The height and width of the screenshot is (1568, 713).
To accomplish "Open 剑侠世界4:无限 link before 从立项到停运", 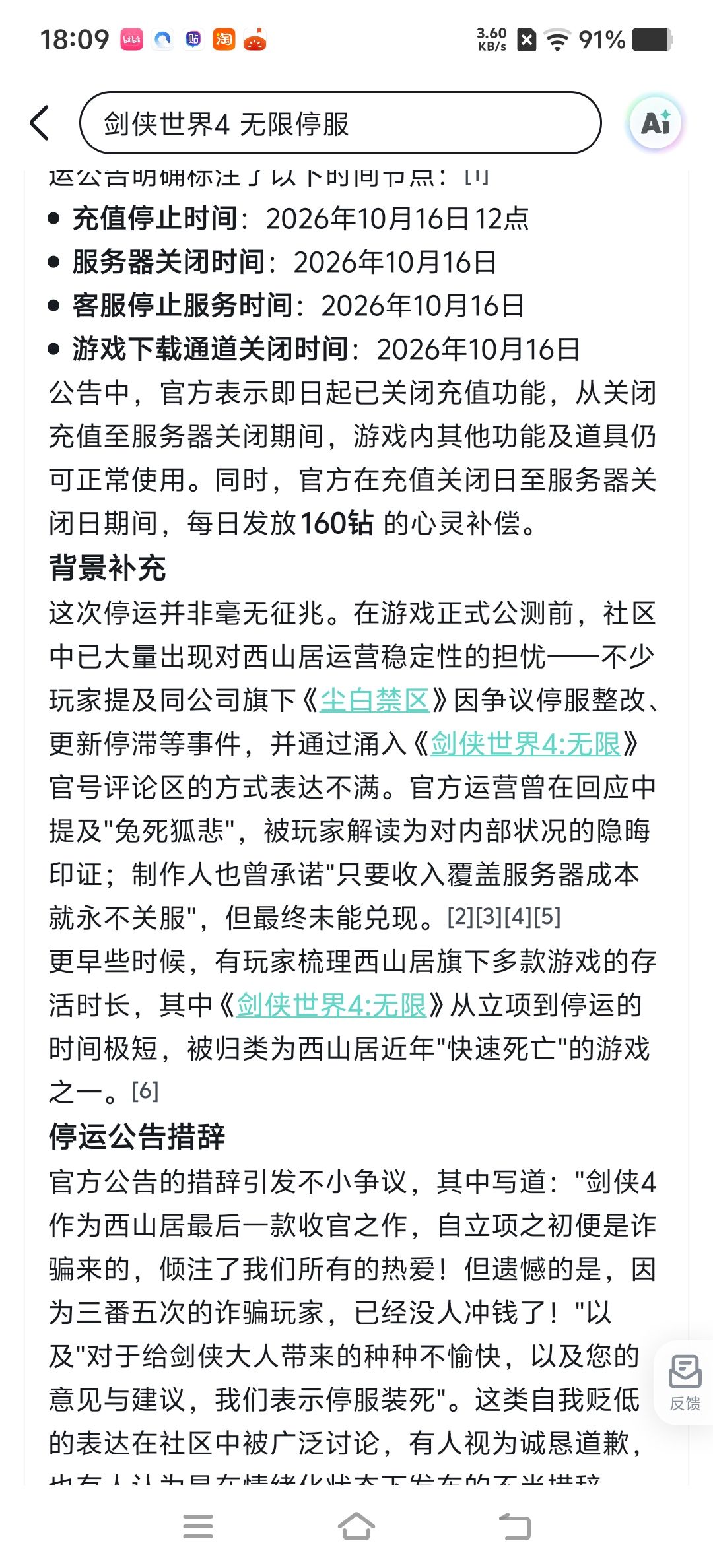I will click(x=331, y=1005).
